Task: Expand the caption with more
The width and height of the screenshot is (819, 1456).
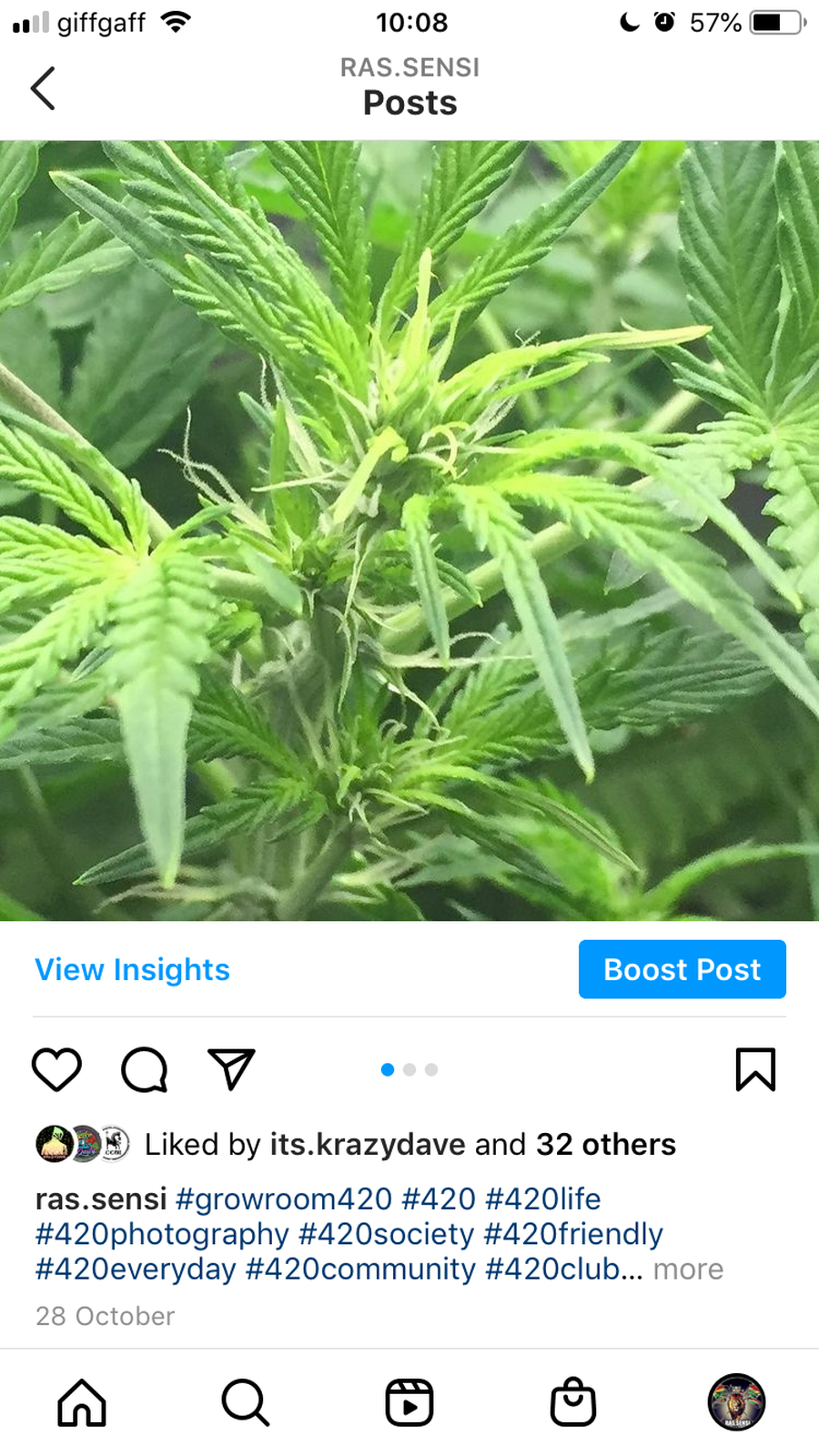Action: click(688, 1269)
